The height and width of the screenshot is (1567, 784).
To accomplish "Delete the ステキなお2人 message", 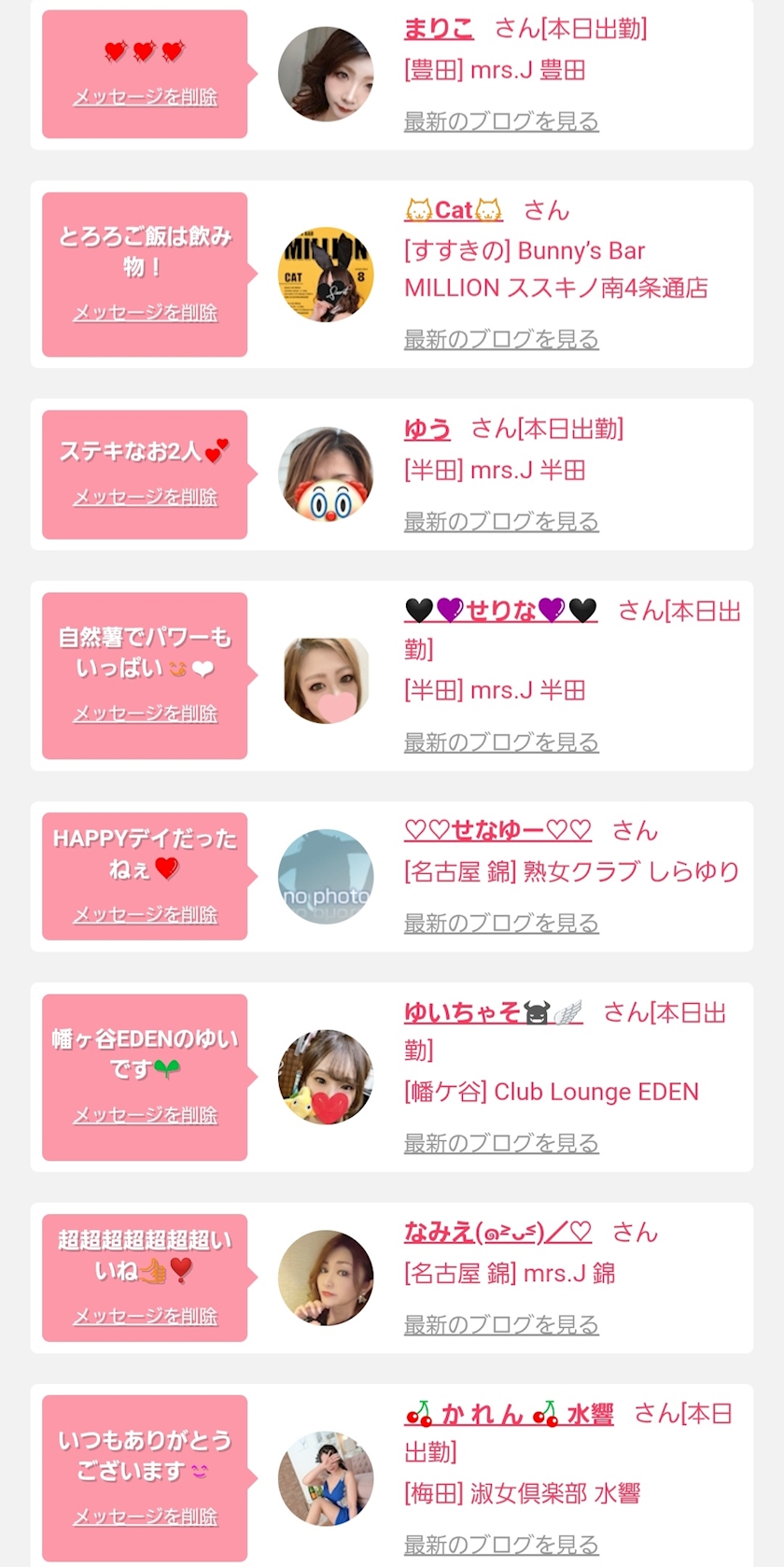I will [x=145, y=497].
